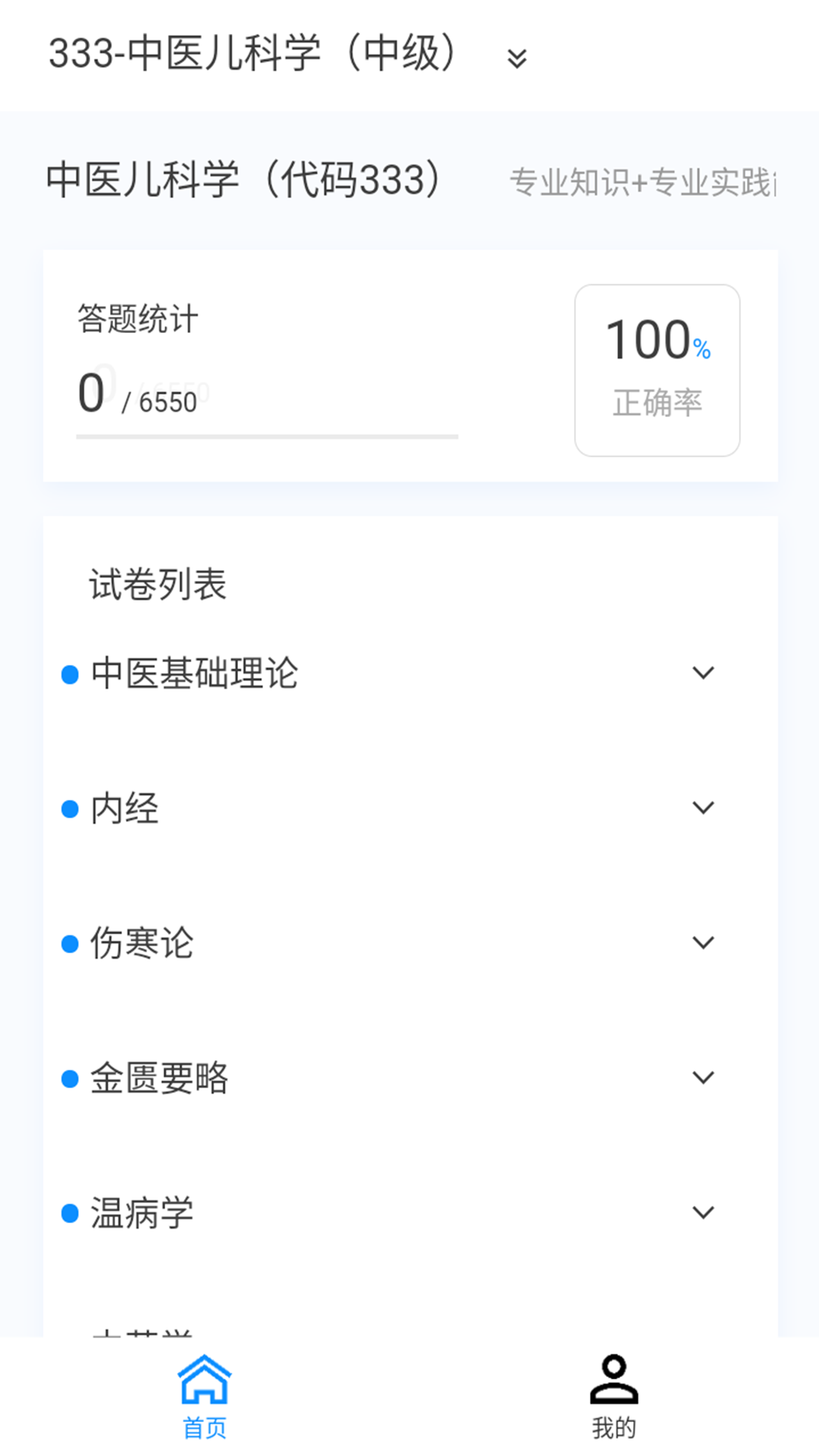Tap the blue dot beside 金匮要略

tap(69, 1078)
